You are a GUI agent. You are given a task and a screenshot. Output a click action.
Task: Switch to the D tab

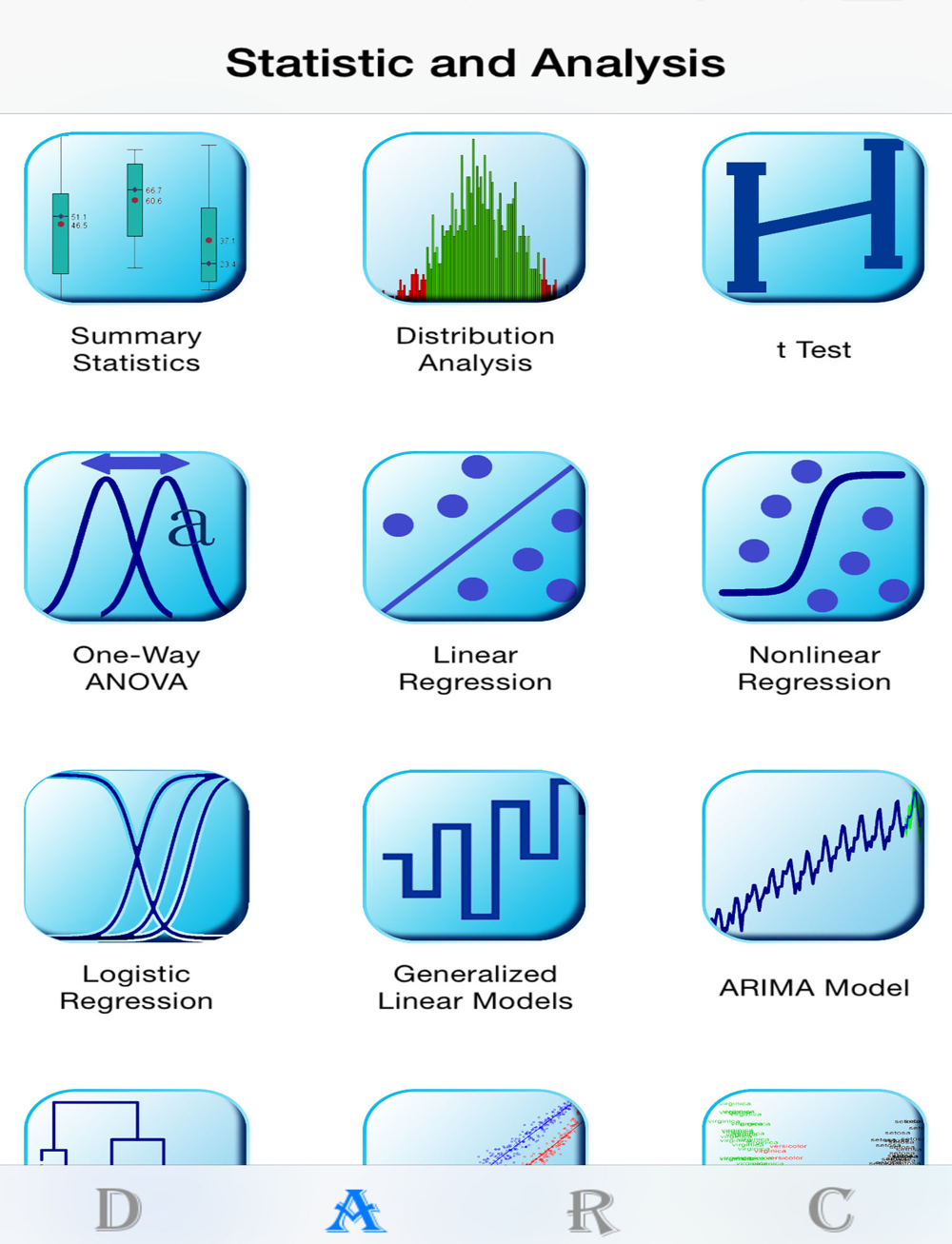point(119,1210)
